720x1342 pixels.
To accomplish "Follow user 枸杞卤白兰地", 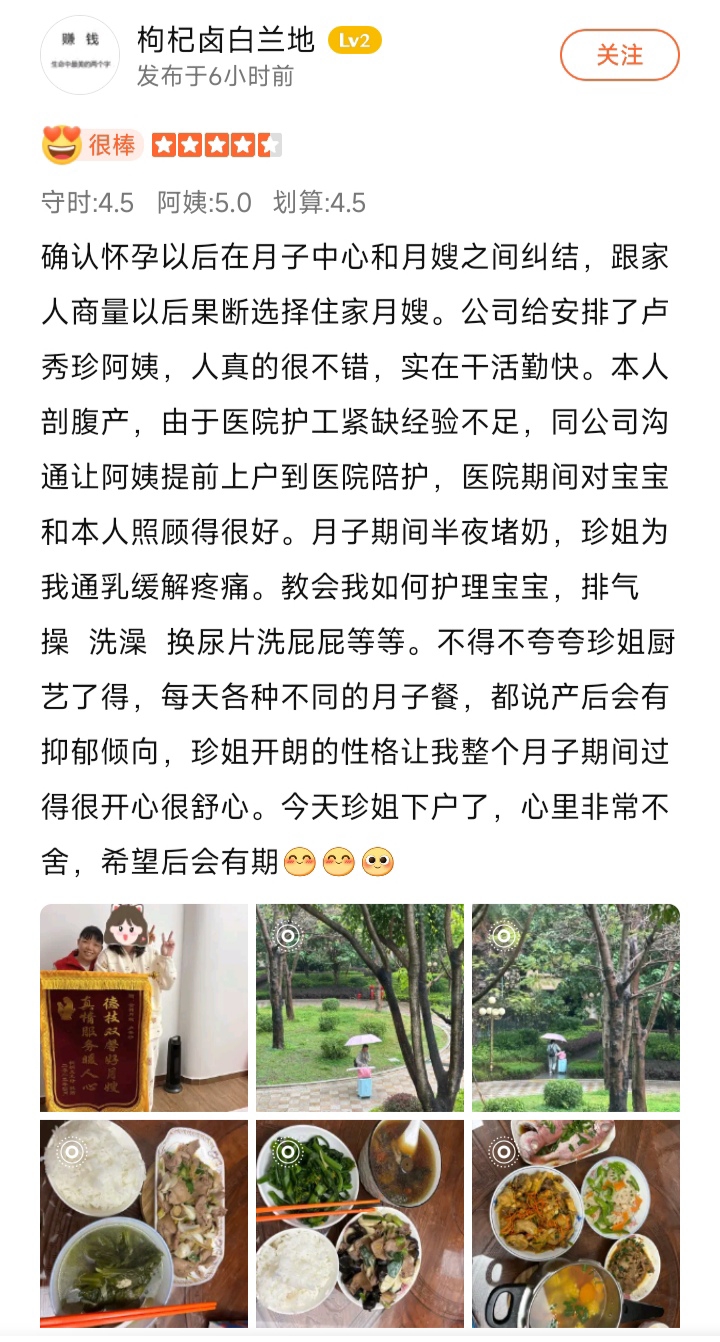I will pyautogui.click(x=619, y=55).
